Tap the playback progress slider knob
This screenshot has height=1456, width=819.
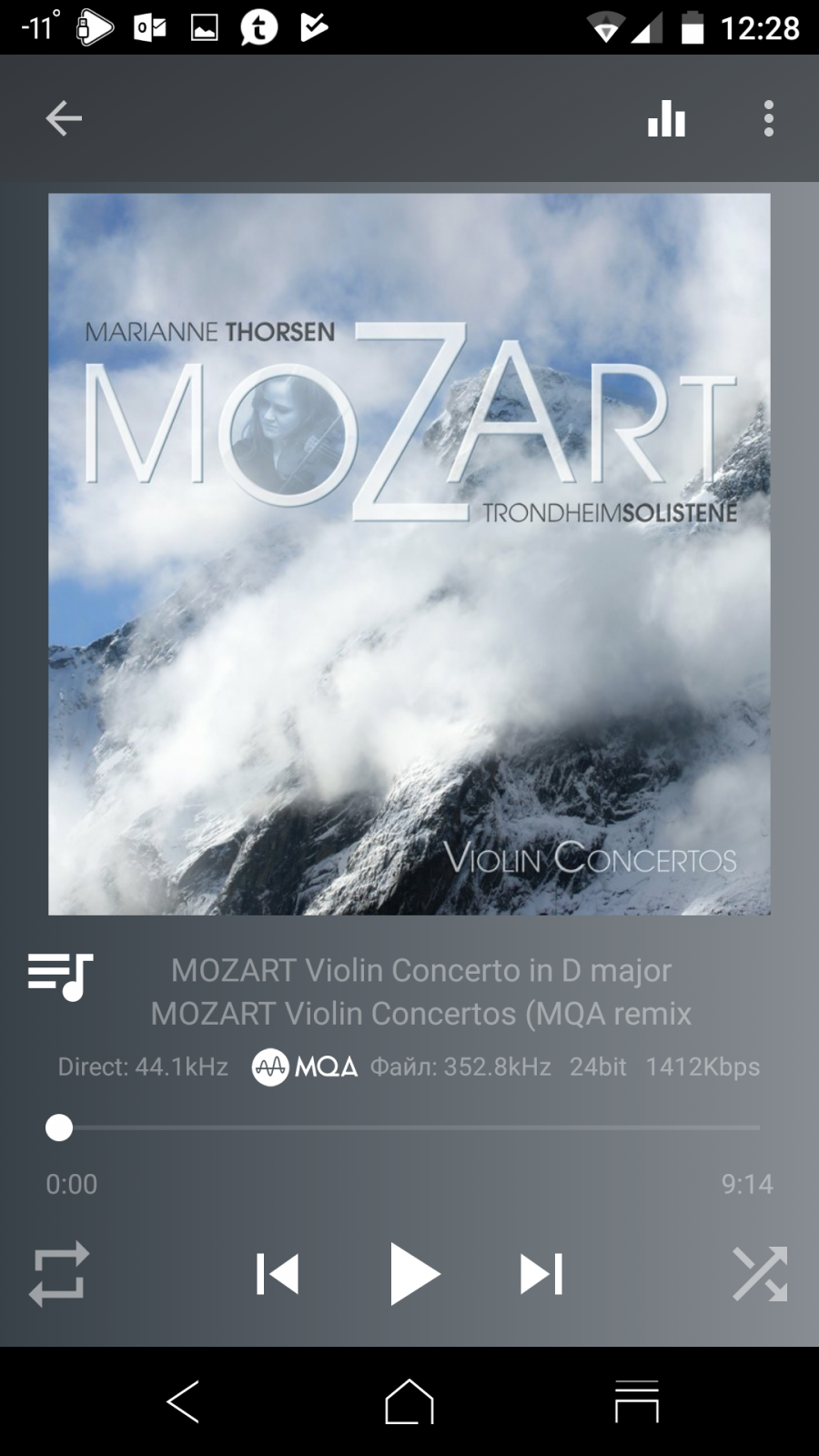(x=59, y=1127)
